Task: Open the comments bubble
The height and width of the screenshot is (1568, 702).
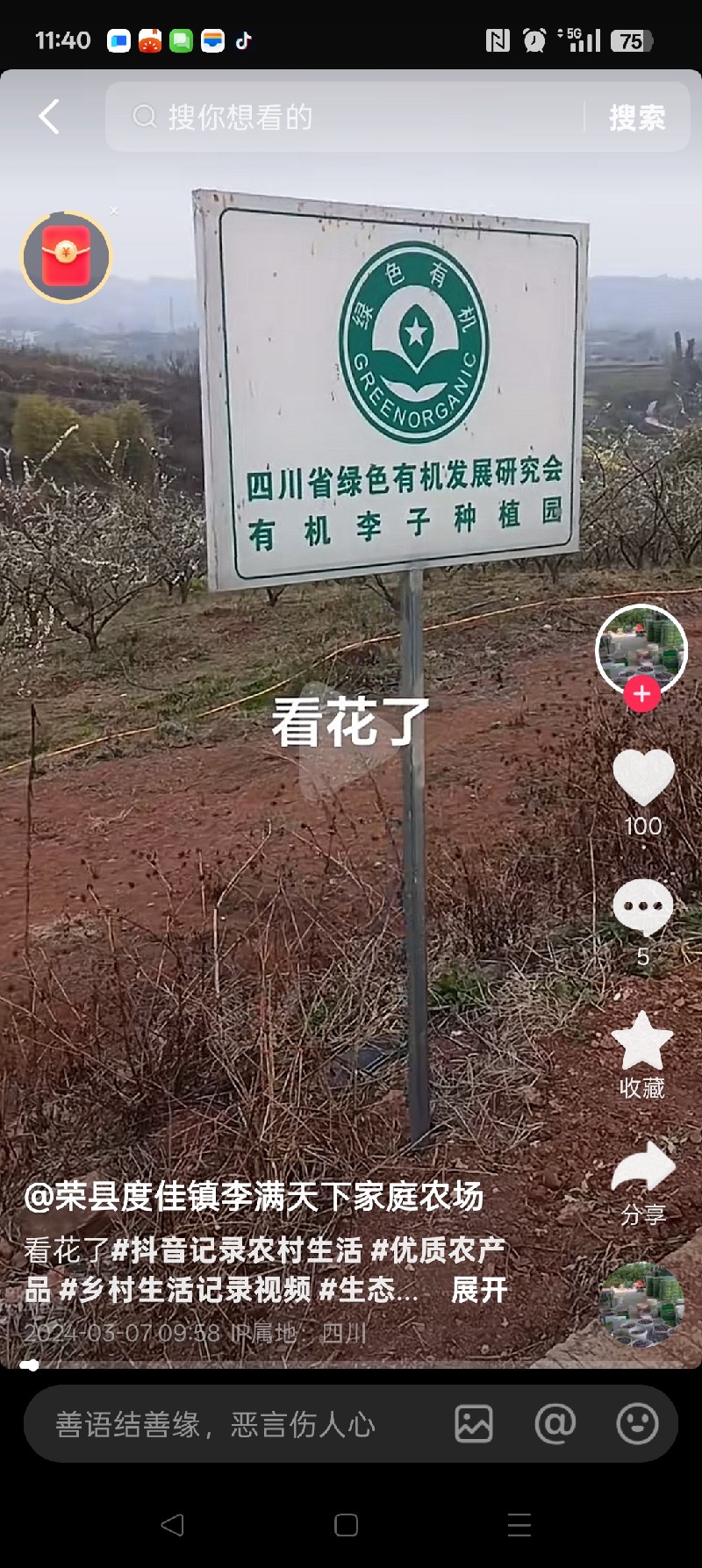Action: click(x=643, y=907)
